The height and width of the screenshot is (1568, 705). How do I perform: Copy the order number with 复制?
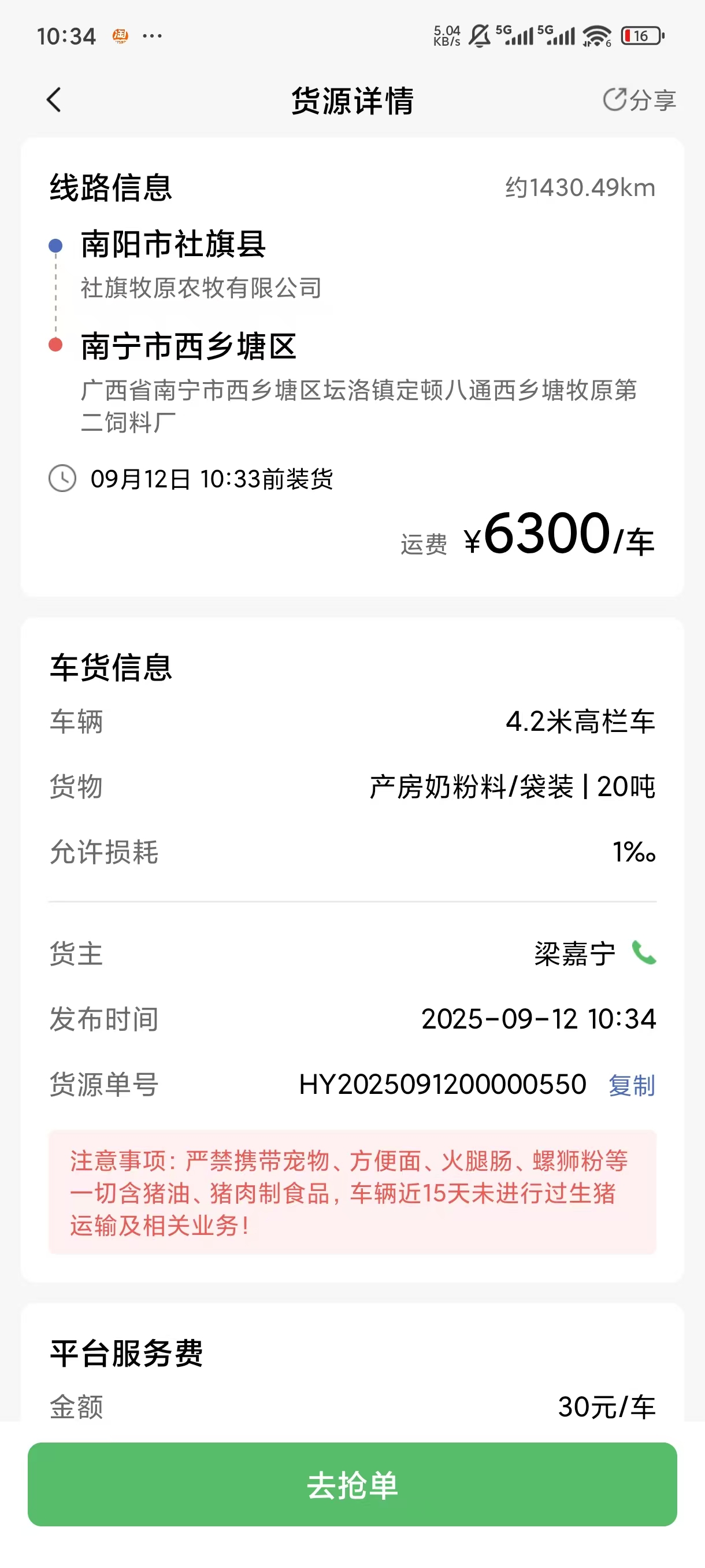pos(632,1085)
